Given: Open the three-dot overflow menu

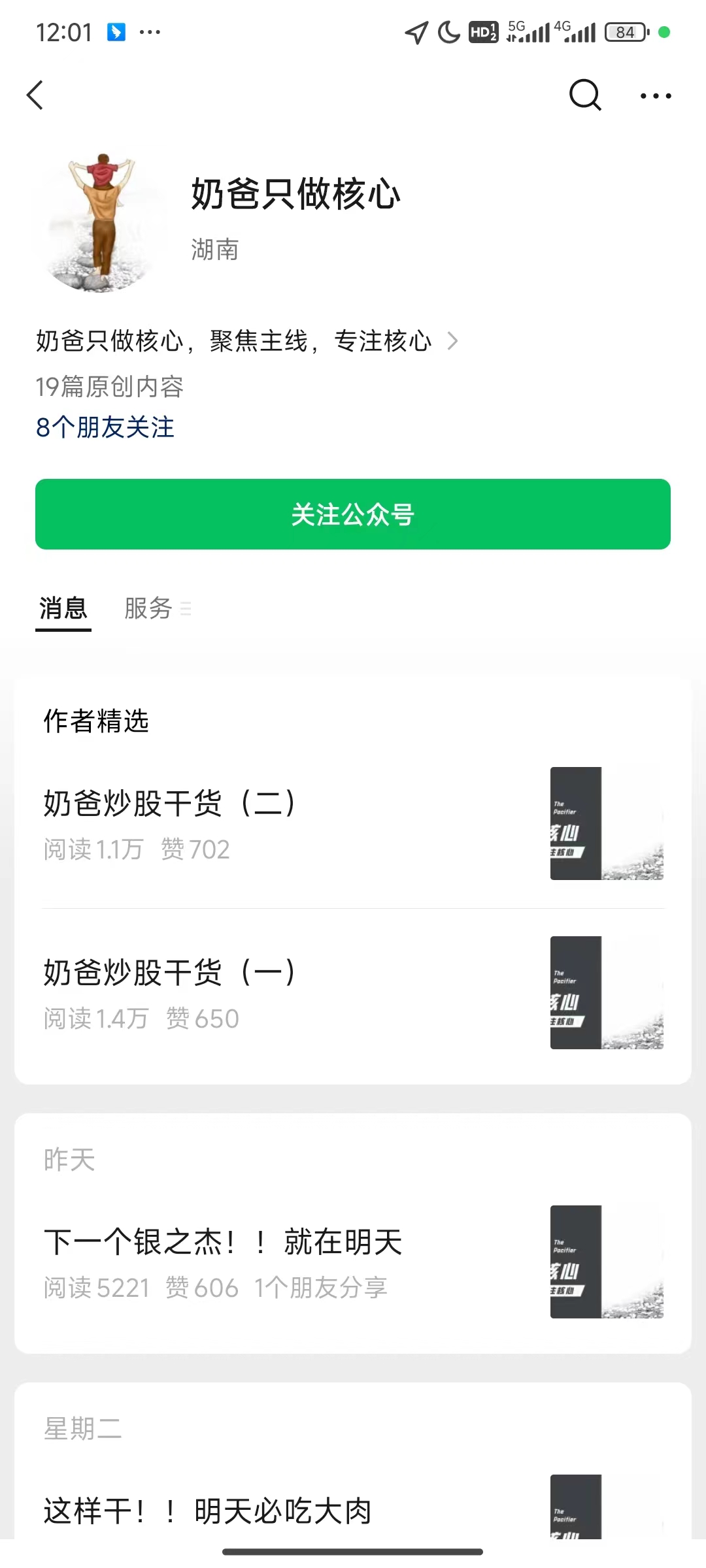Looking at the screenshot, I should coord(655,96).
